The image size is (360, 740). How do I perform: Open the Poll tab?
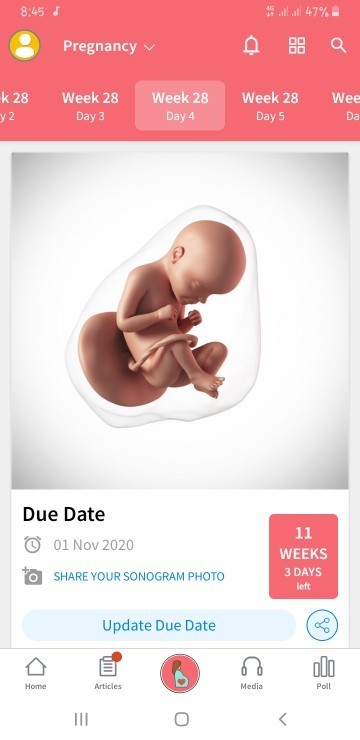click(324, 673)
